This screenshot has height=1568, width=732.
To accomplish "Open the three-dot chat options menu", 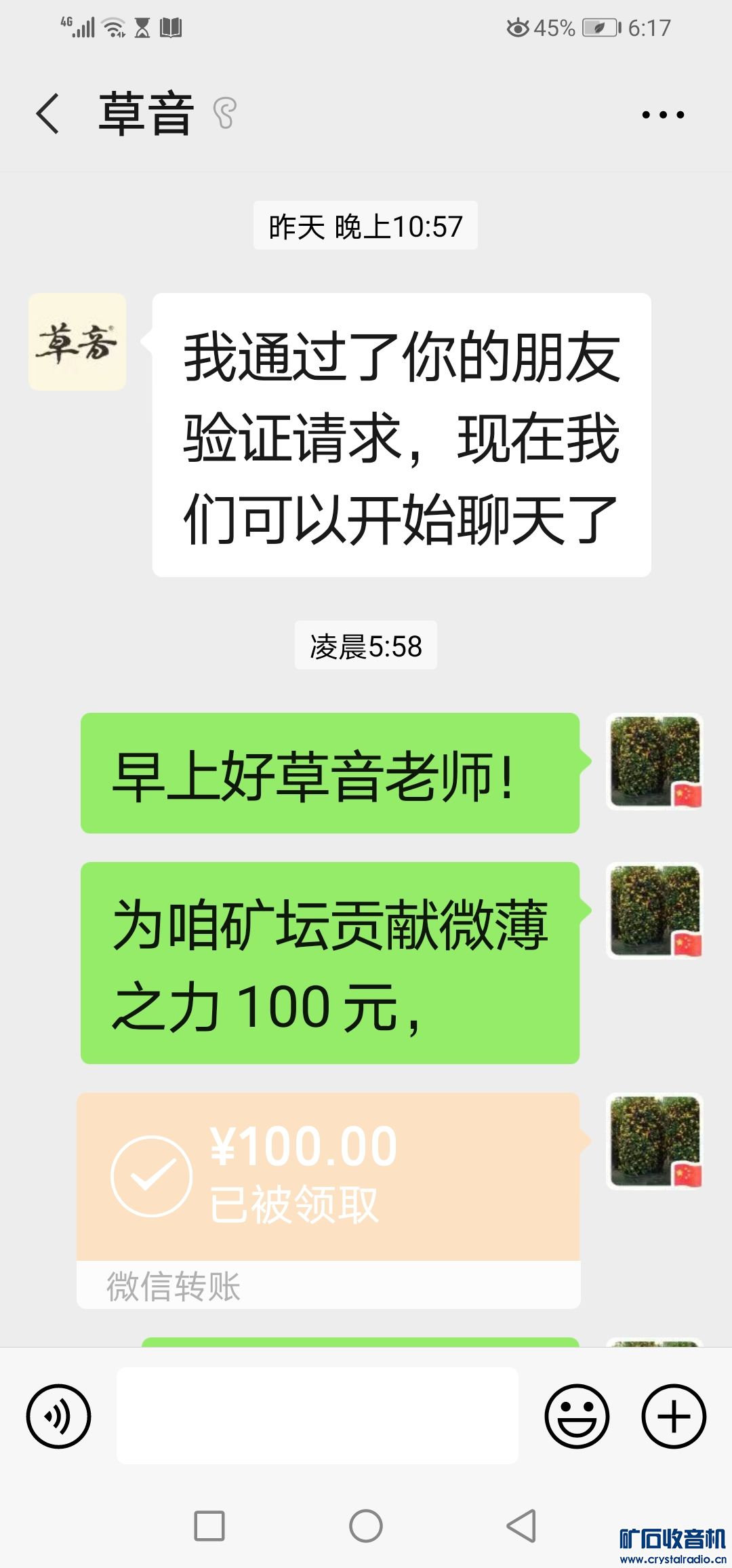I will tap(663, 115).
